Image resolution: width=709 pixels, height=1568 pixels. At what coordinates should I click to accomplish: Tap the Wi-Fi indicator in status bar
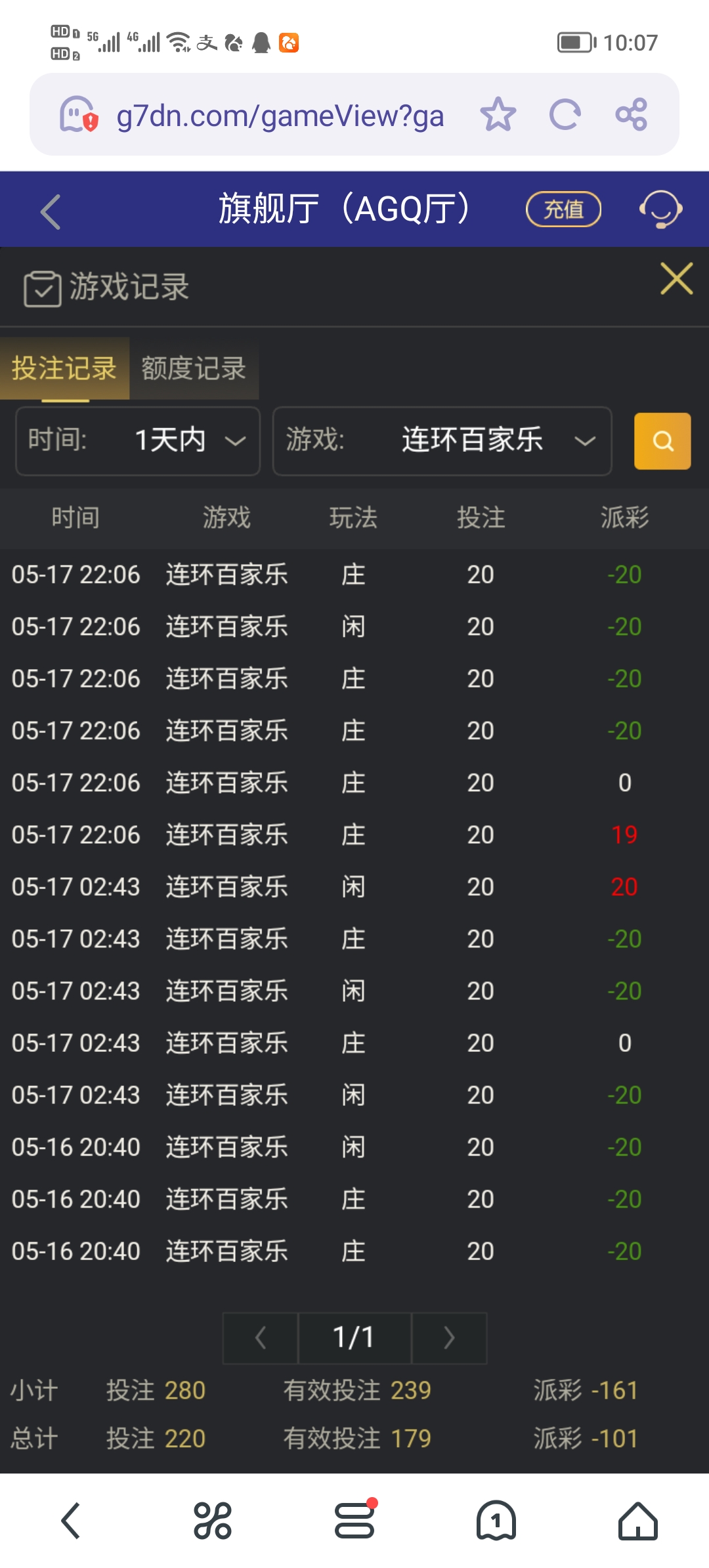179,42
